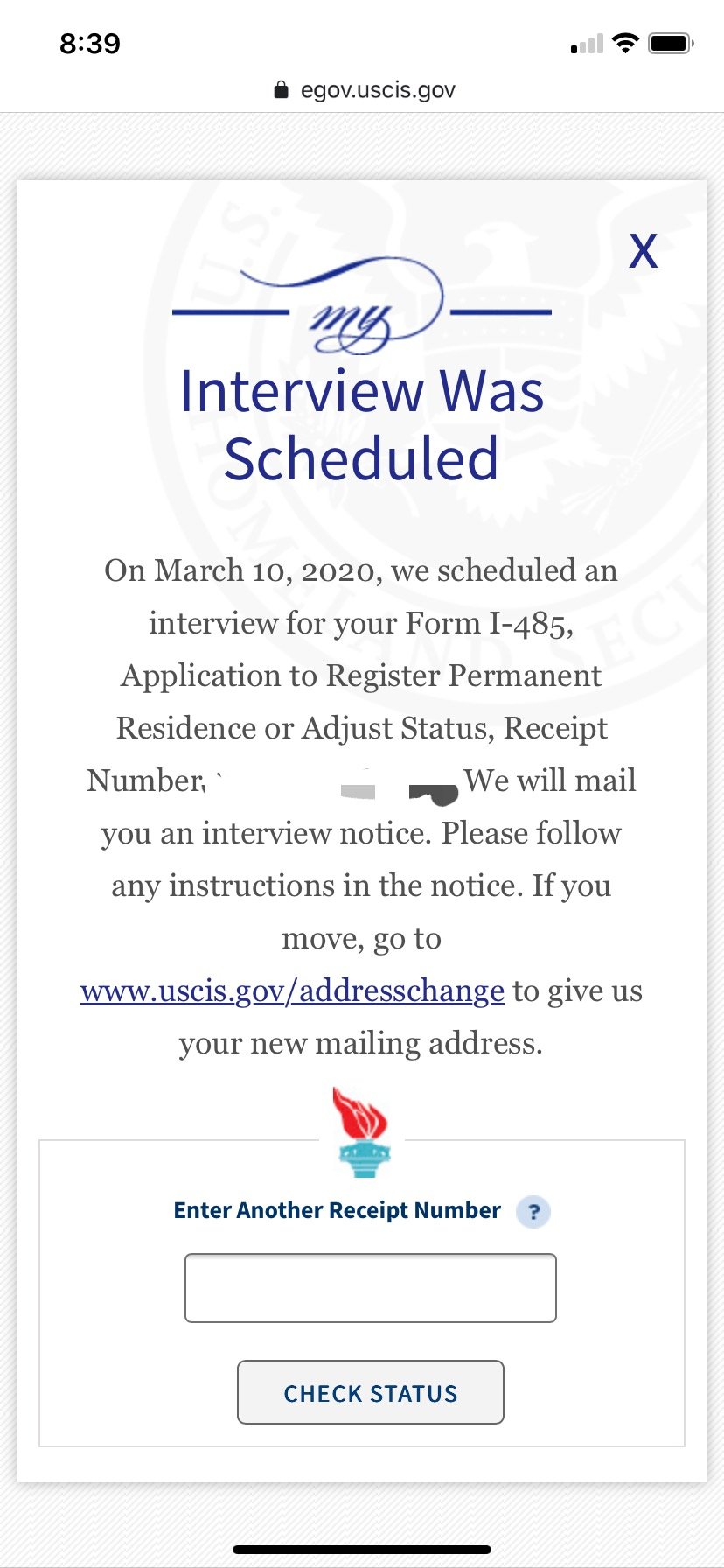Tap the Check Status button
Viewport: 724px width, 1568px height.
[371, 1392]
